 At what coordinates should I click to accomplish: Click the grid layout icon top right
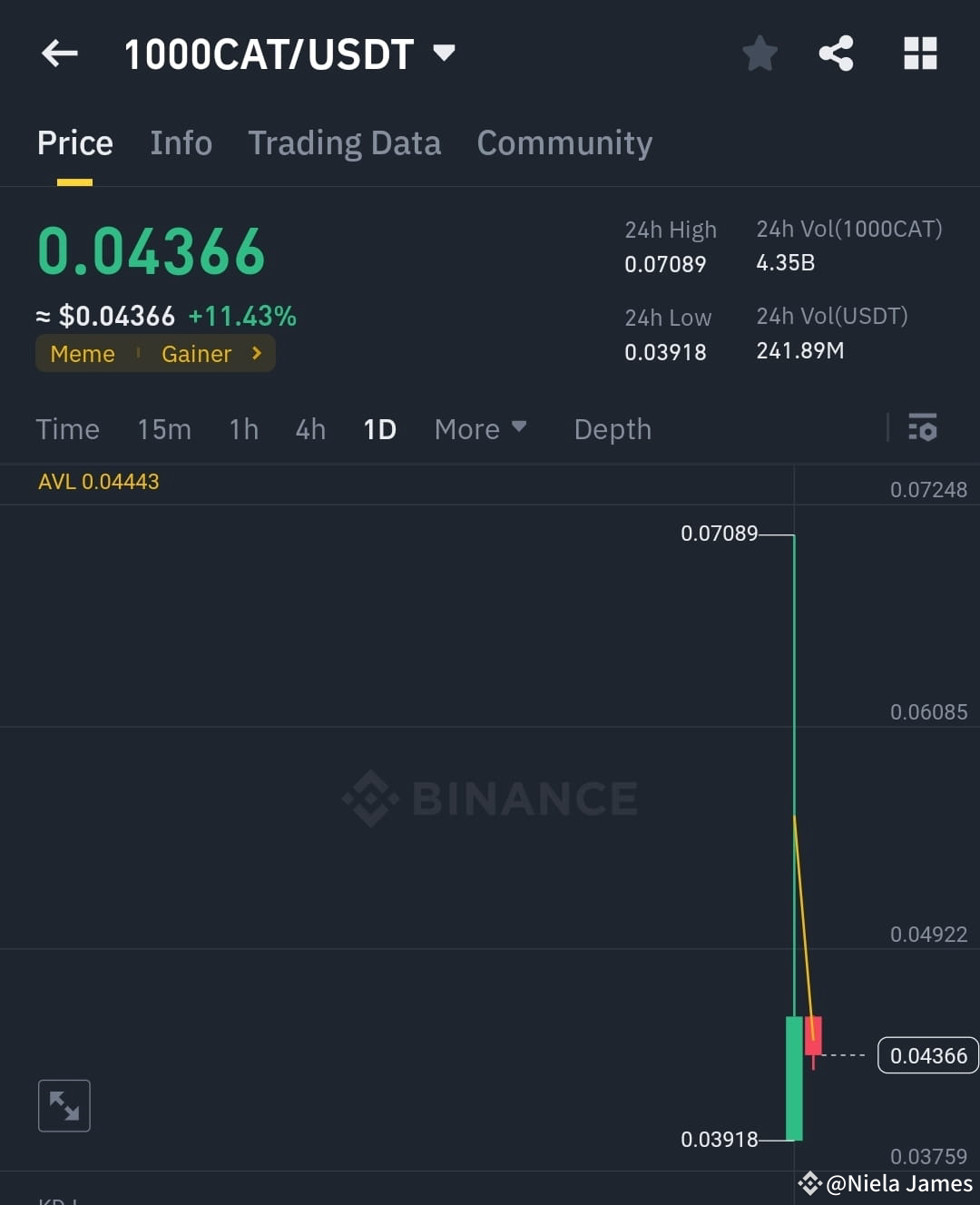pyautogui.click(x=920, y=53)
